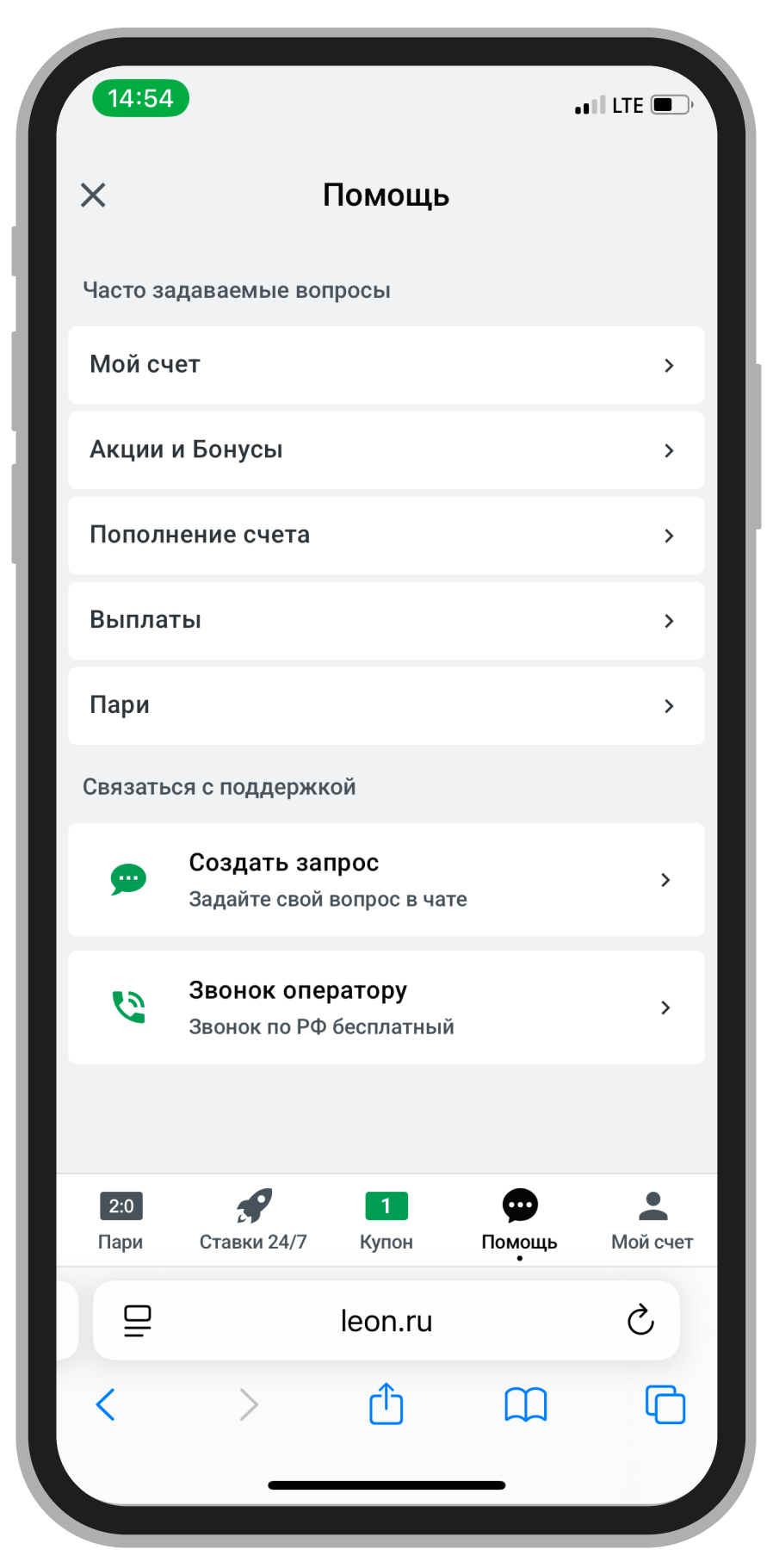The image size is (773, 1568).
Task: Close the Помощь help screen
Action: [x=93, y=195]
